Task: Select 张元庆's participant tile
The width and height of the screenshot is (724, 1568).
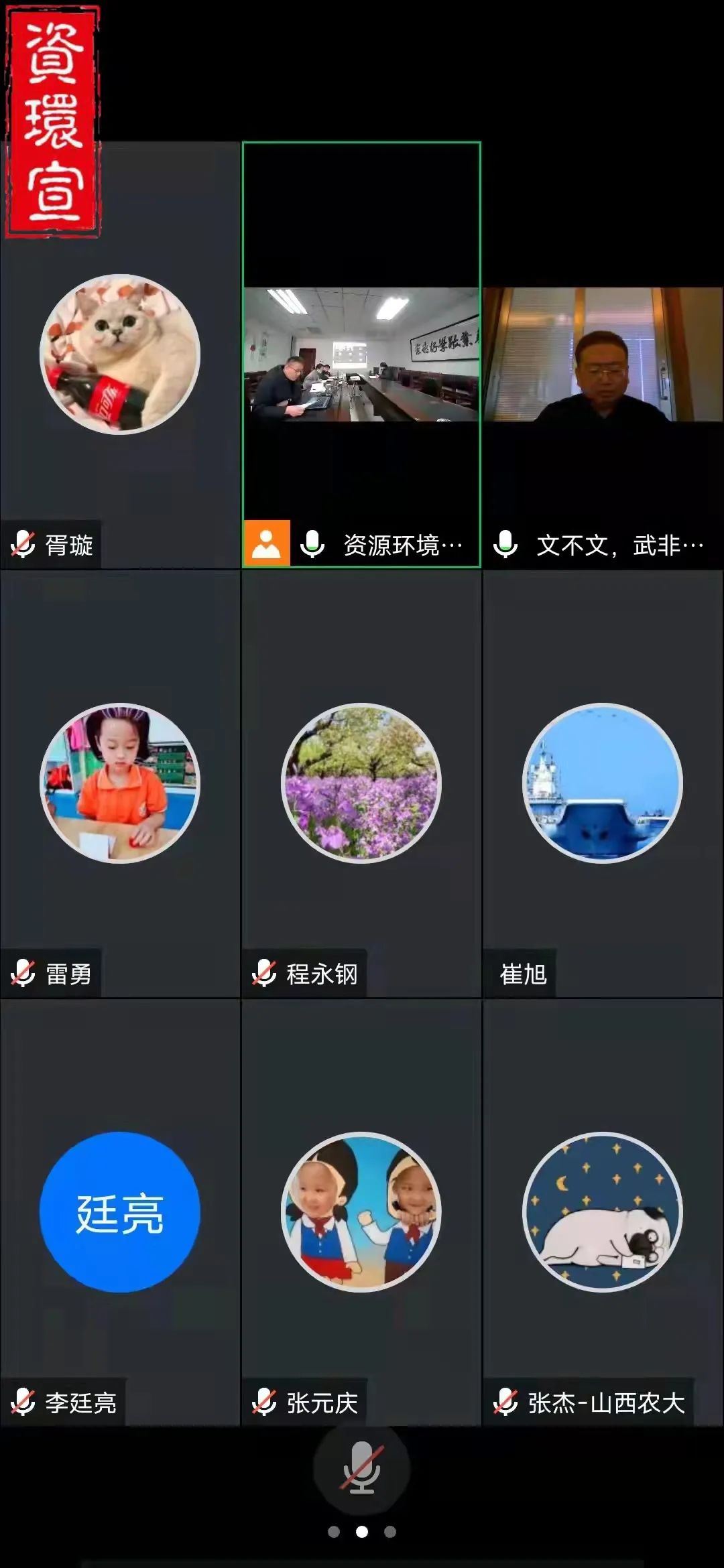Action: 361,1212
